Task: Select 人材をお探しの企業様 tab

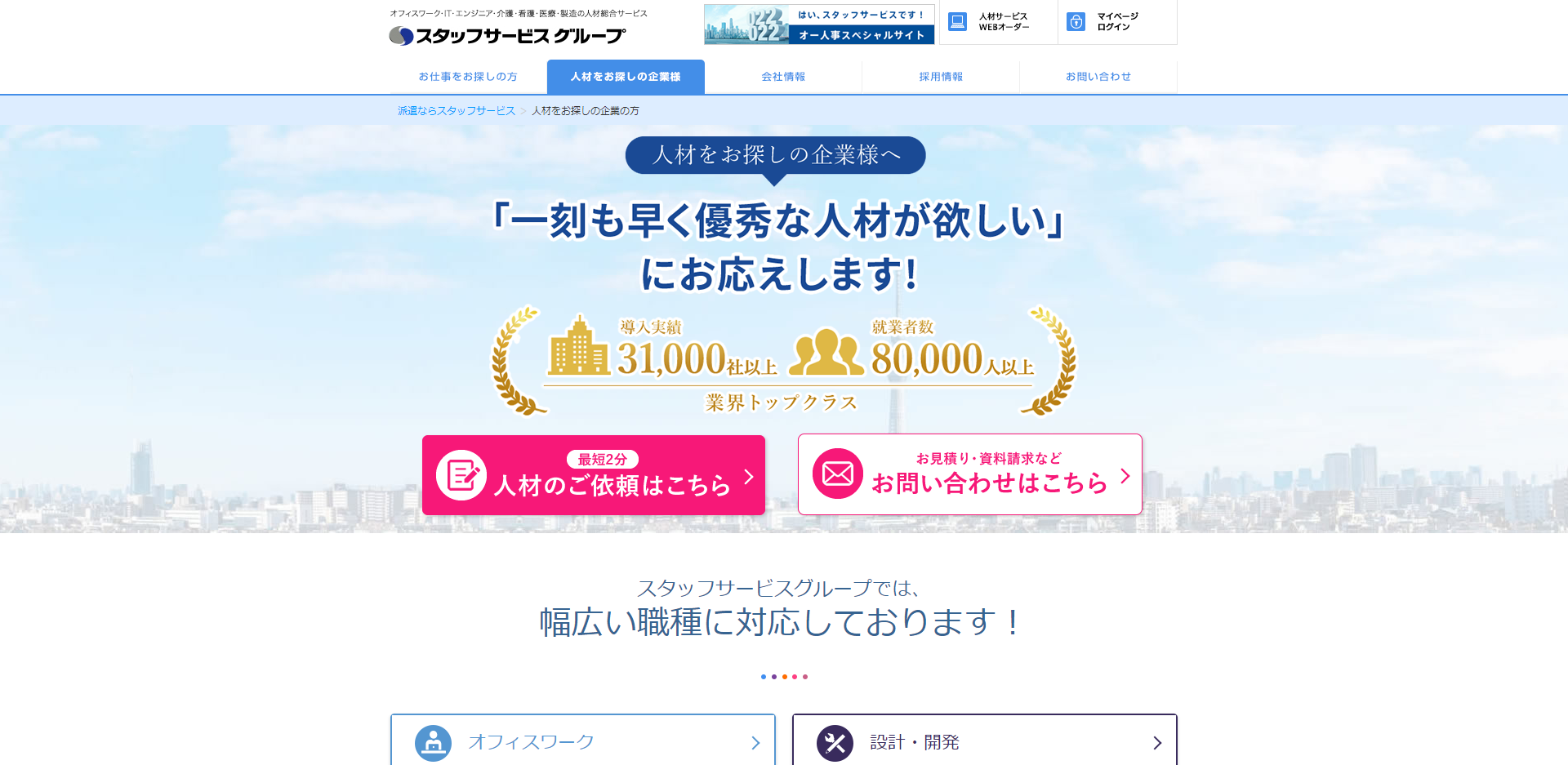Action: (x=626, y=77)
